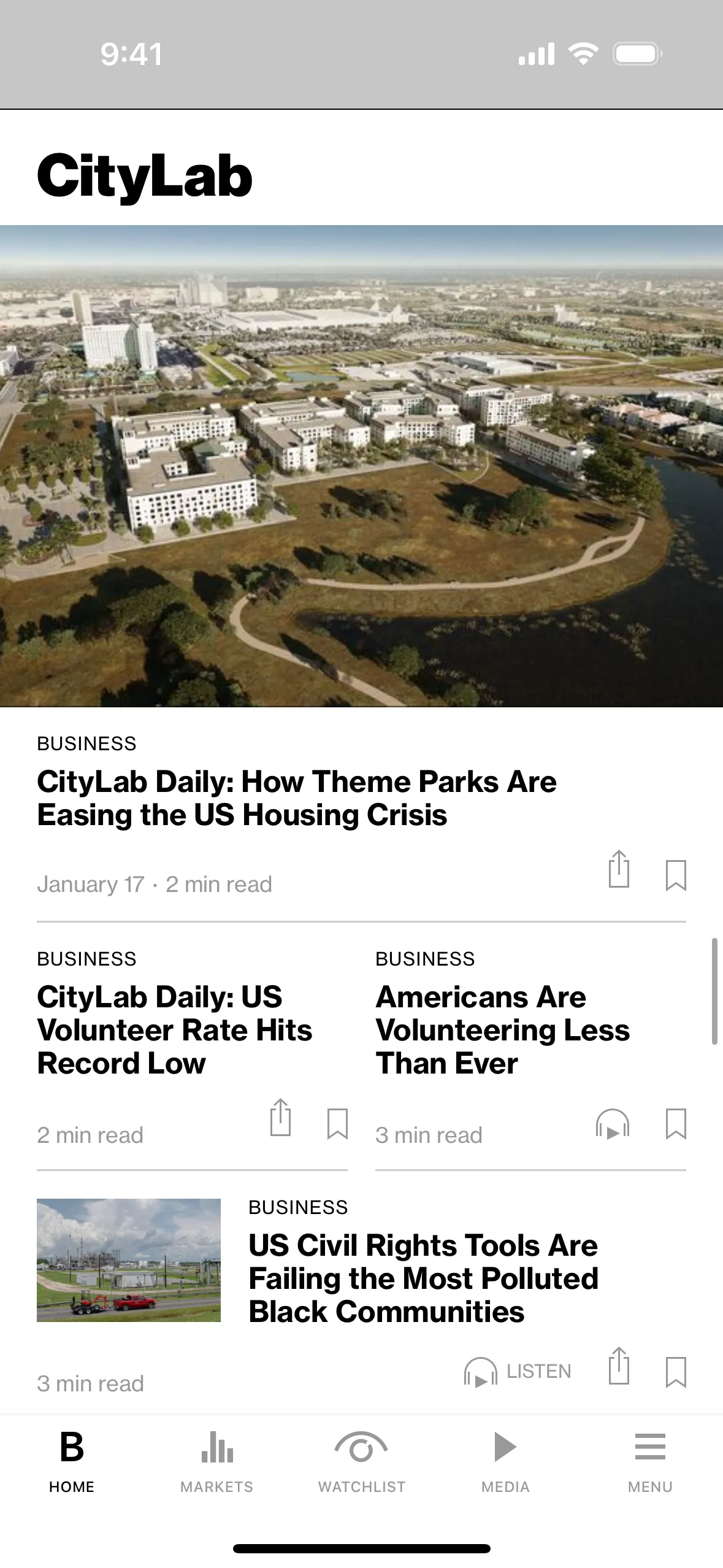Share the Theme Parks housing crisis article

coord(619,870)
